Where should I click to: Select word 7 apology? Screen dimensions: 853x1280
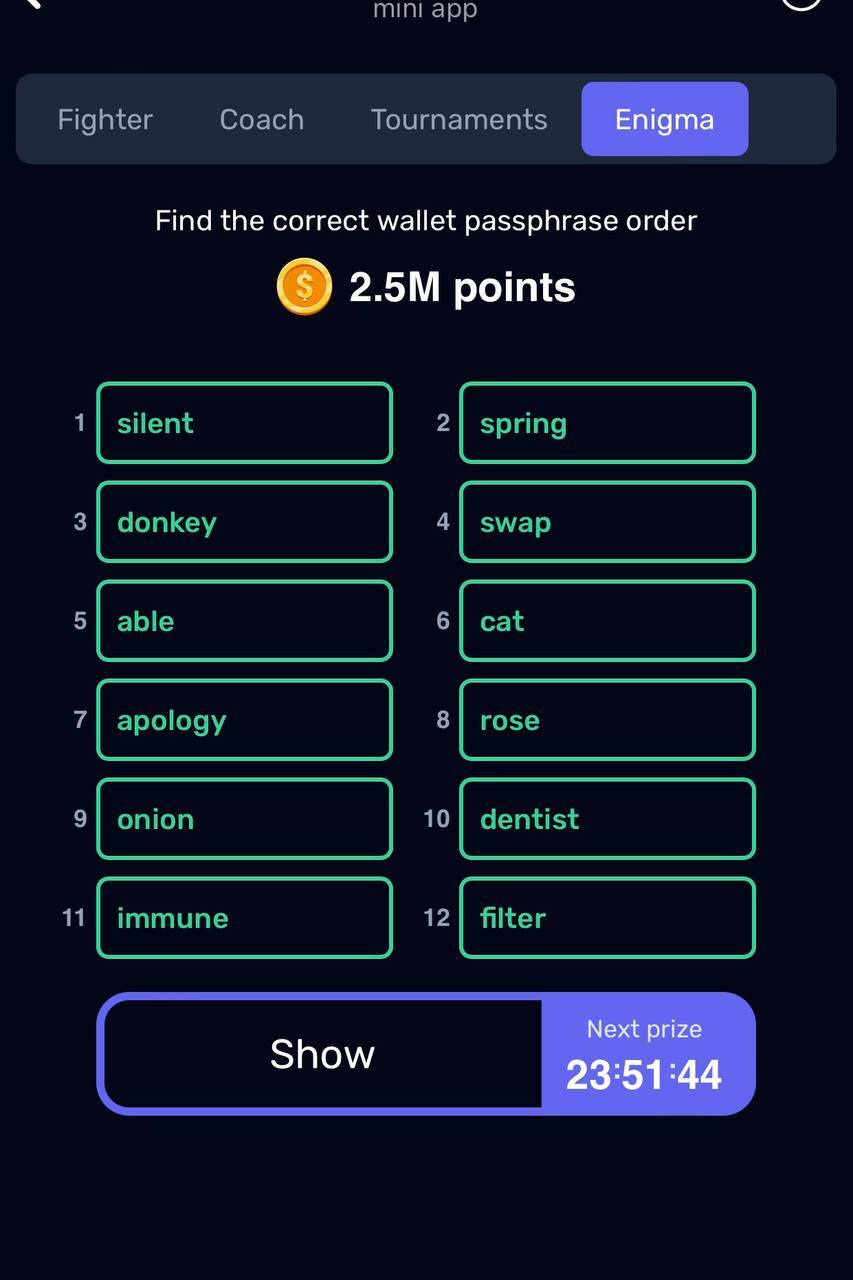point(244,720)
